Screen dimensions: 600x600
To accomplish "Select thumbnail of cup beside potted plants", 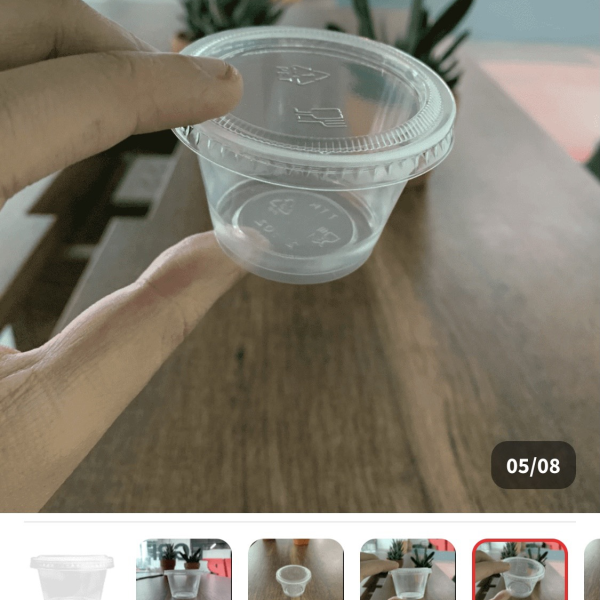I will (184, 571).
